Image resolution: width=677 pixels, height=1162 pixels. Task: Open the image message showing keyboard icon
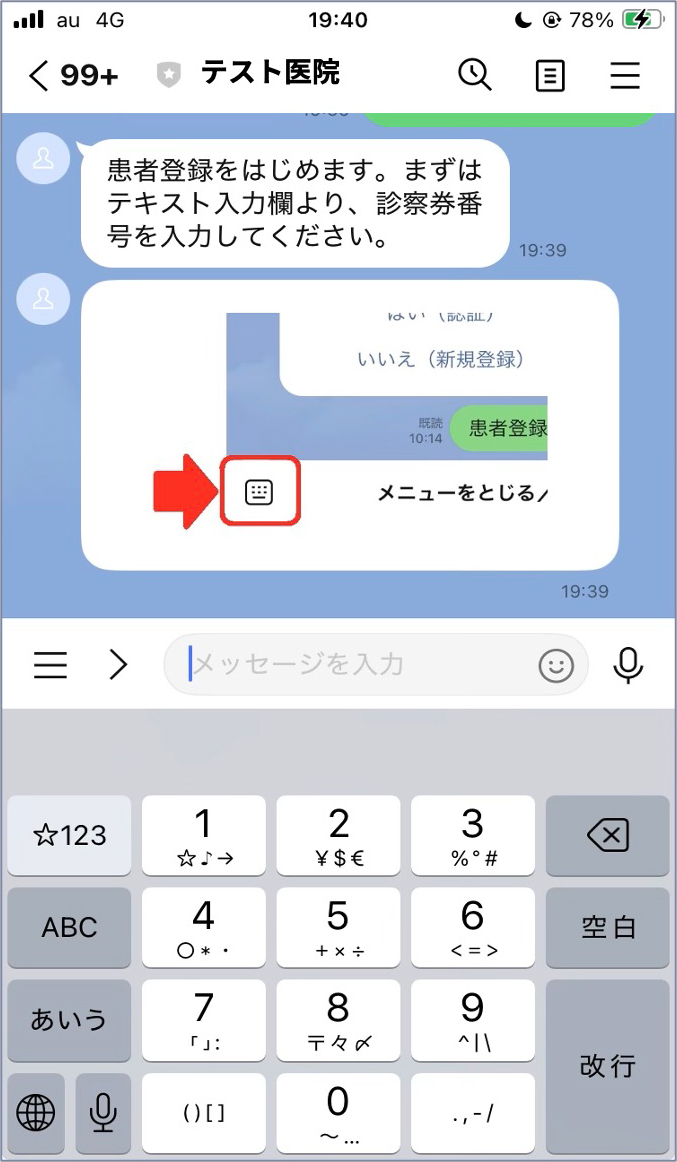[x=349, y=425]
